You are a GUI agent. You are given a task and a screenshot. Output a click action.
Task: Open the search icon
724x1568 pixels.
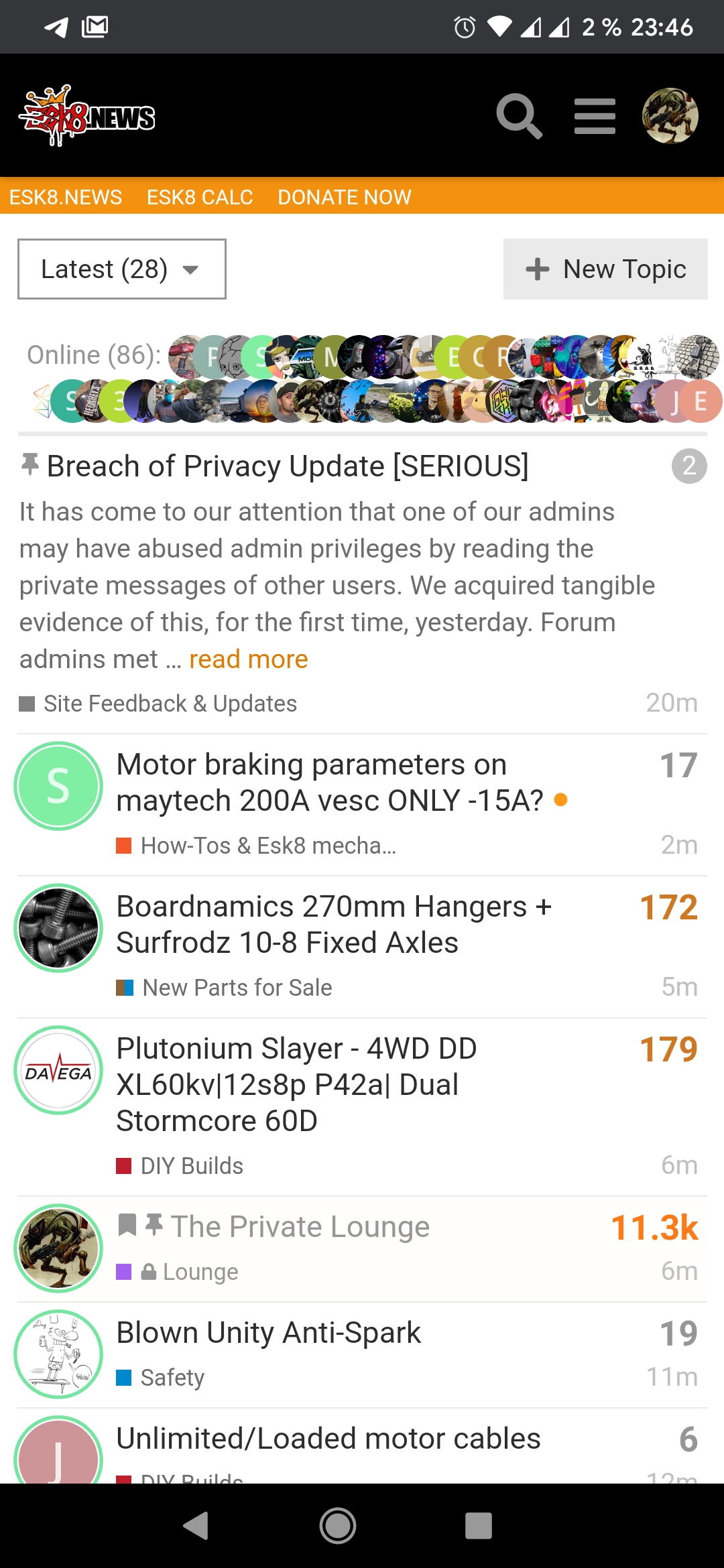click(x=519, y=117)
